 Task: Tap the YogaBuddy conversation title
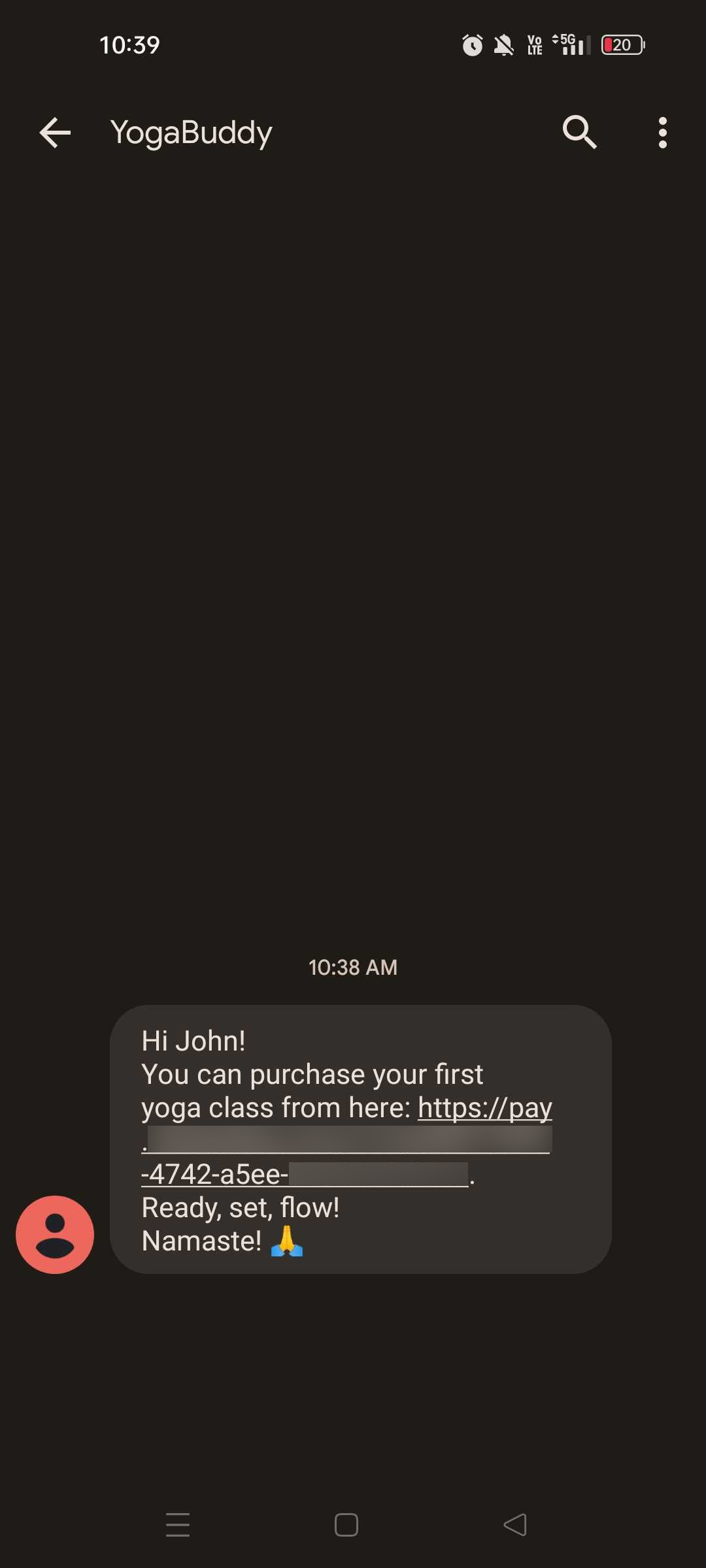pos(190,133)
